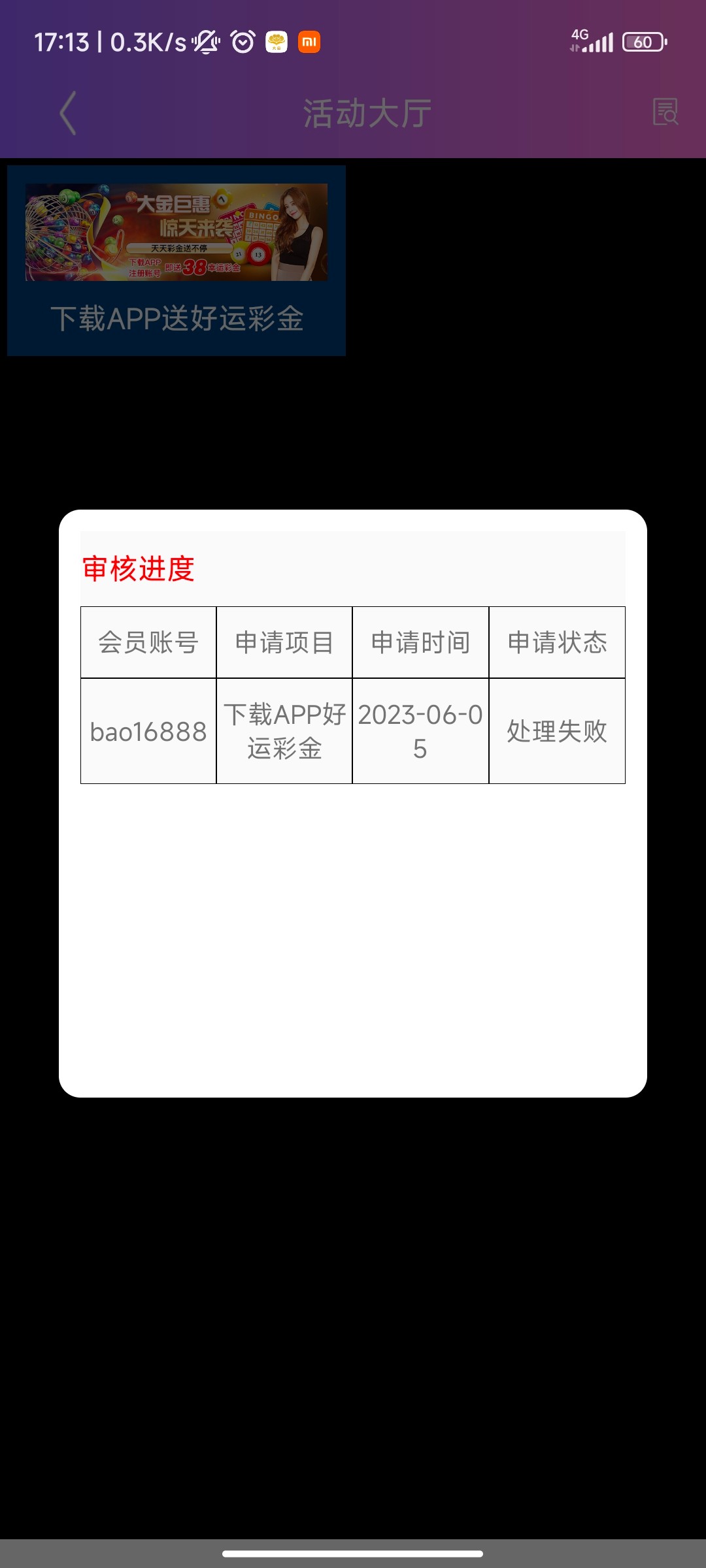Tap the 大金 app notification icon

pyautogui.click(x=276, y=41)
